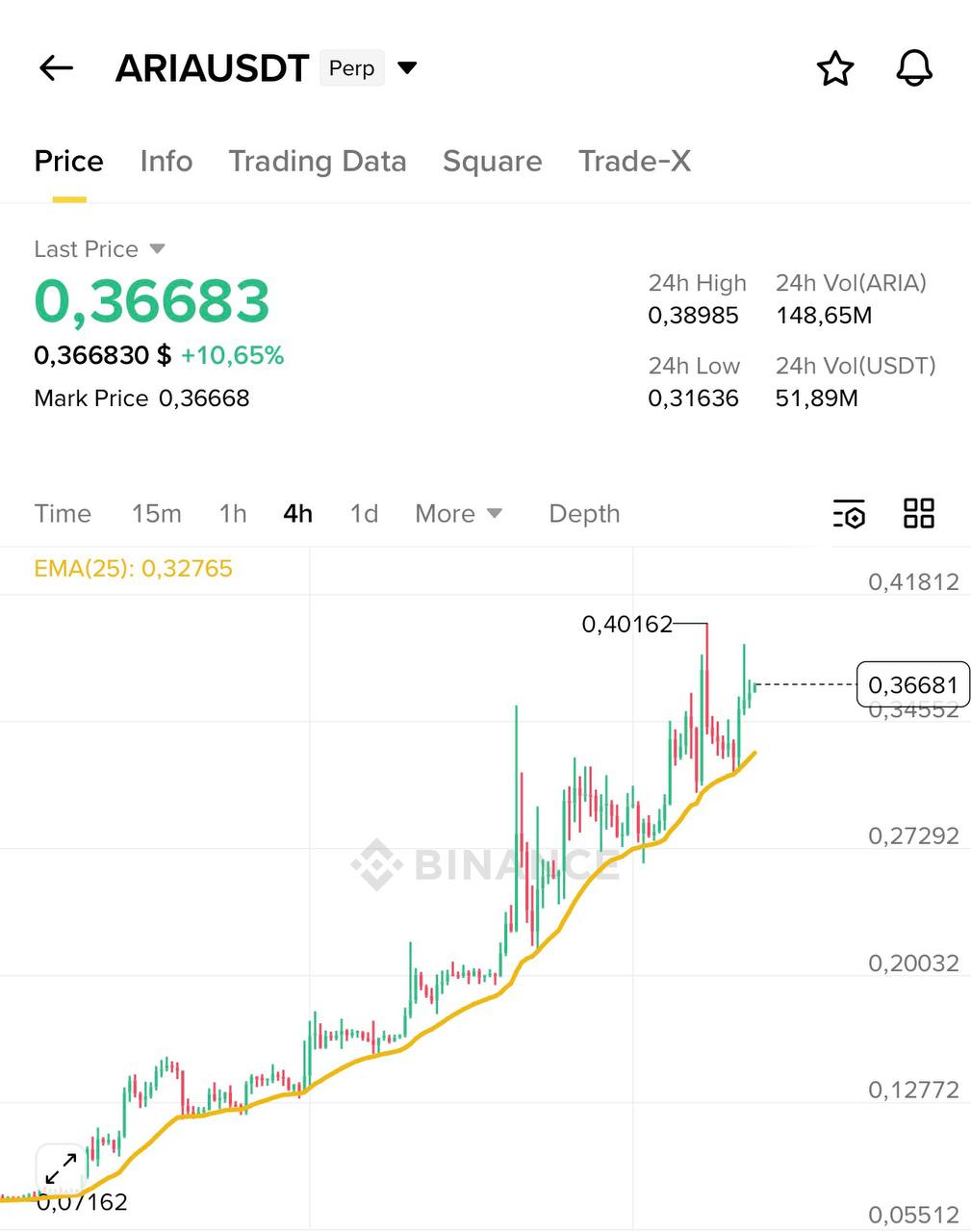Open the Trading Data tab
Screen dimensions: 971x1232
click(317, 162)
